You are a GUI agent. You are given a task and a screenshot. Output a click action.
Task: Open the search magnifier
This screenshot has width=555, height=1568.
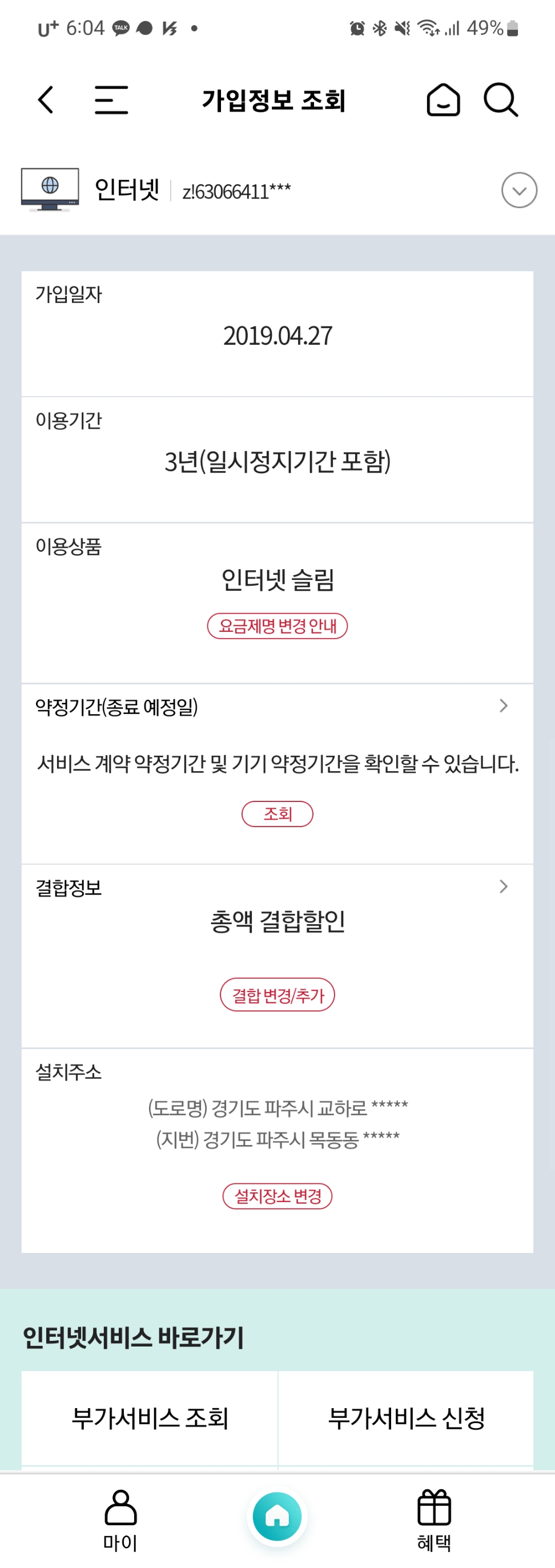pos(501,100)
